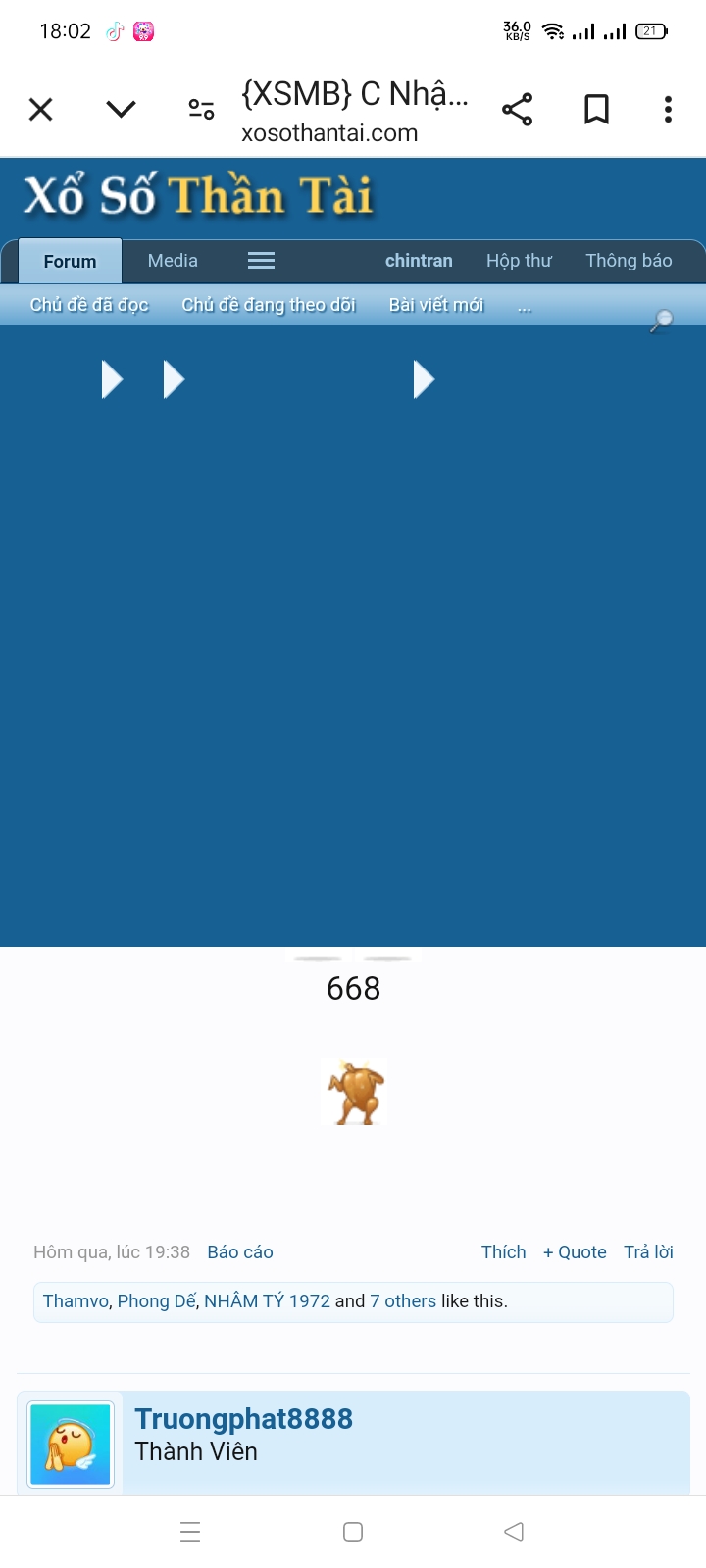
Task: Switch to the Media tab
Action: 173,261
